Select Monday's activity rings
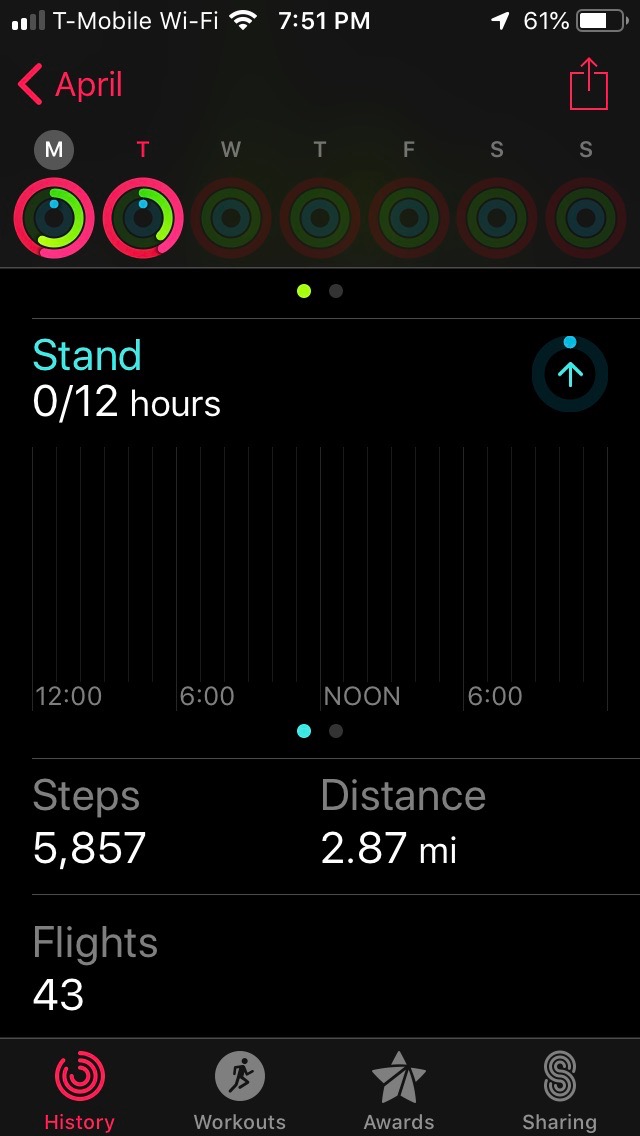Image resolution: width=640 pixels, height=1136 pixels. (54, 217)
